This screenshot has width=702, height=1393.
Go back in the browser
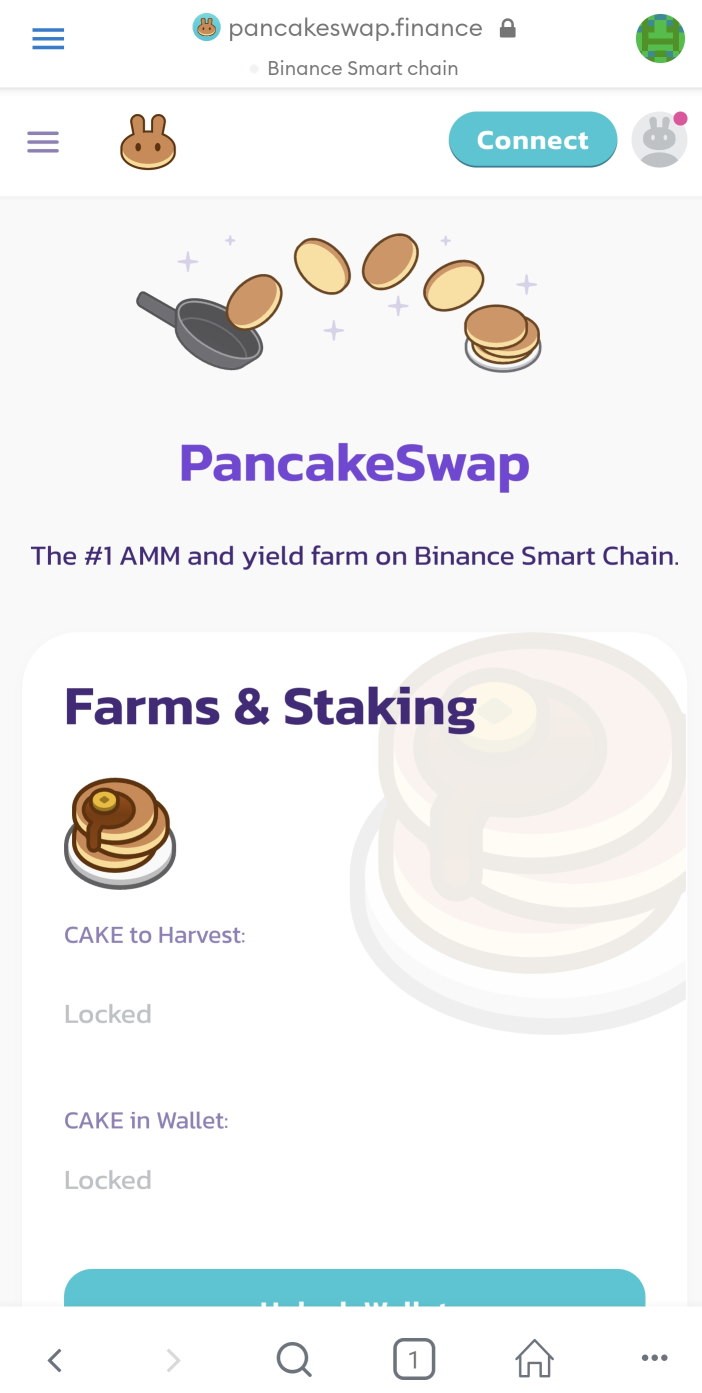coord(55,1359)
